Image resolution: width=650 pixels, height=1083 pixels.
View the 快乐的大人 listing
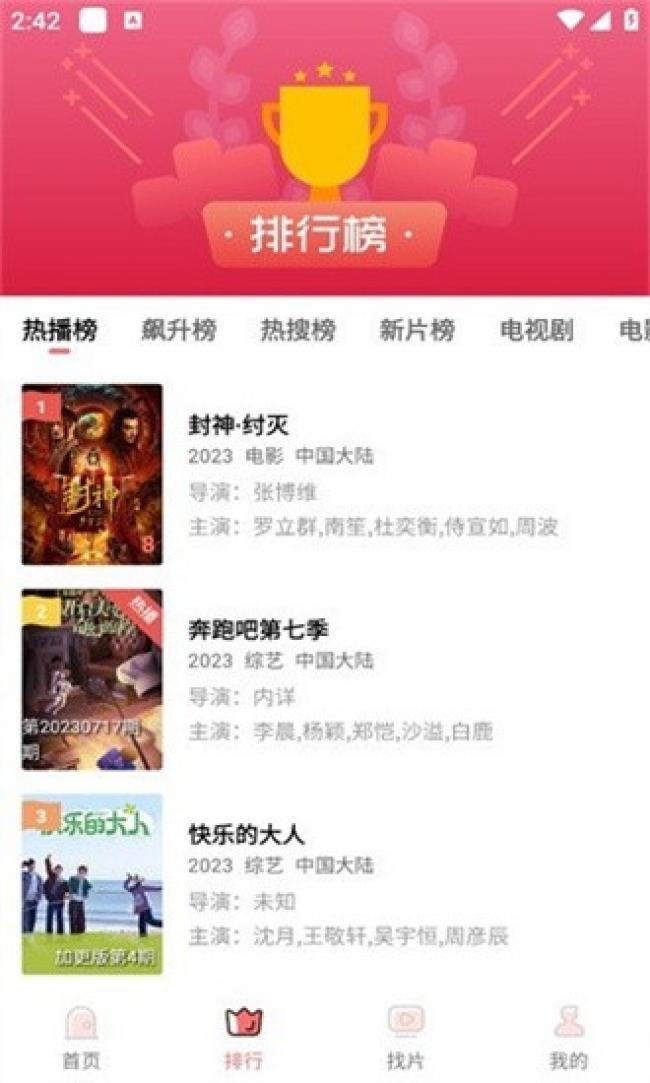(x=246, y=834)
